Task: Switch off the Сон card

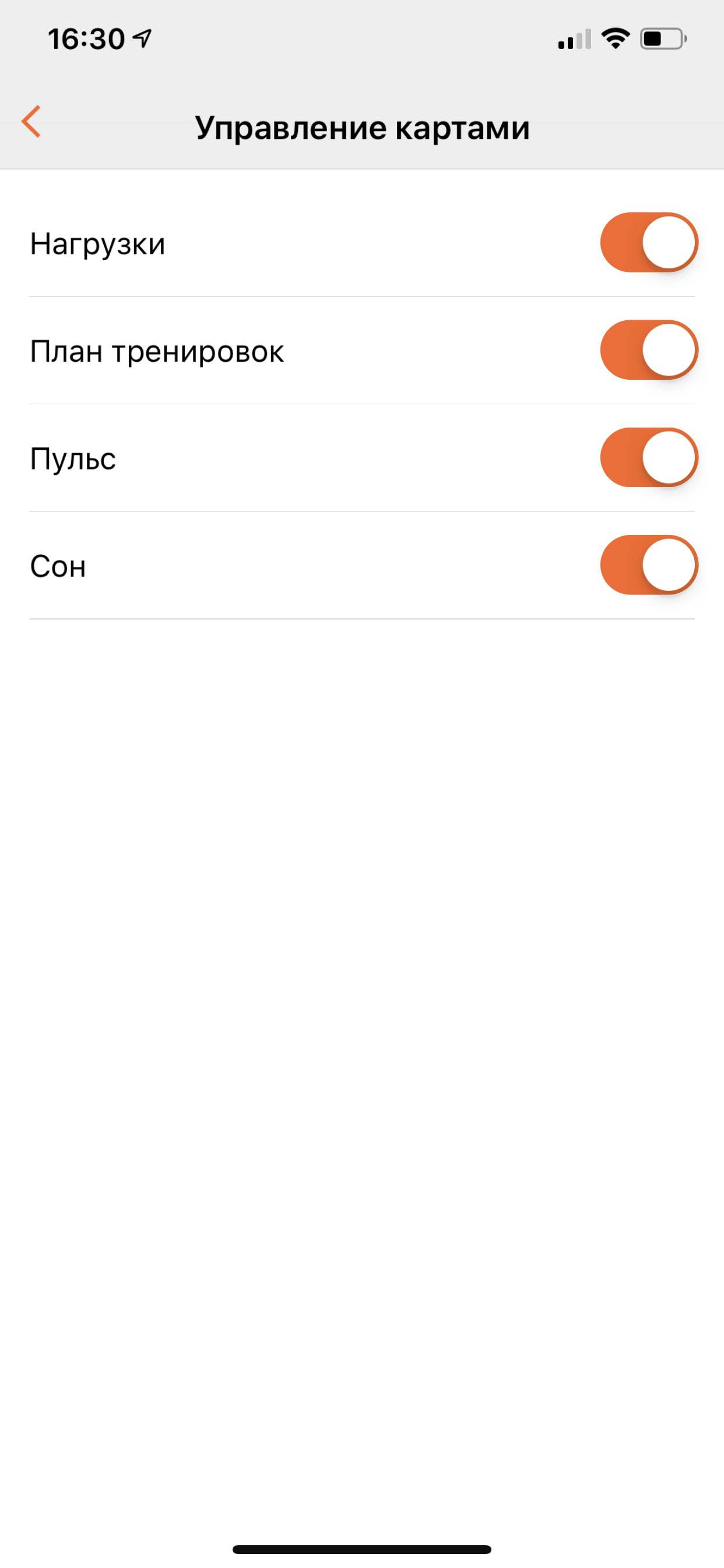Action: (649, 565)
